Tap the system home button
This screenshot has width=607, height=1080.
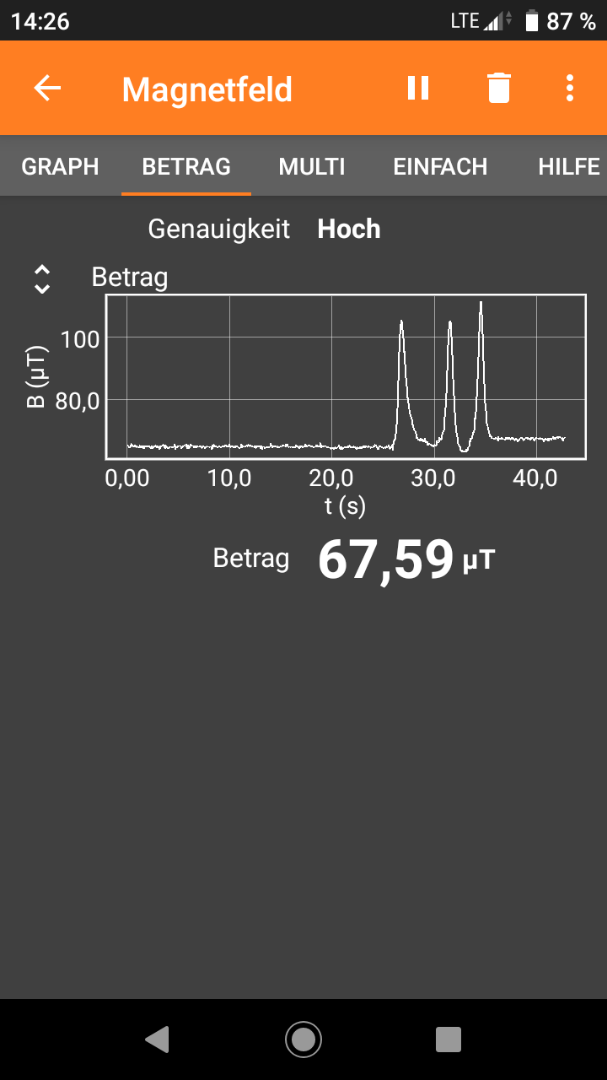click(x=303, y=1039)
